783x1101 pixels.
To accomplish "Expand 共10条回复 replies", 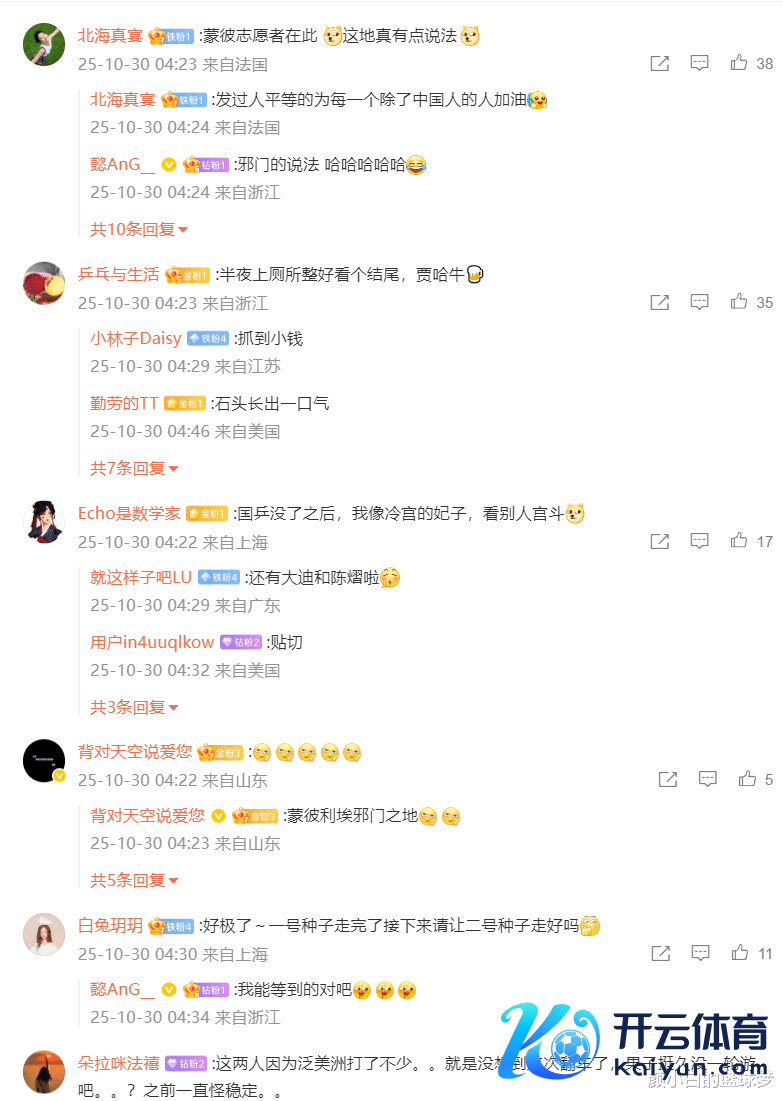I will tap(139, 229).
